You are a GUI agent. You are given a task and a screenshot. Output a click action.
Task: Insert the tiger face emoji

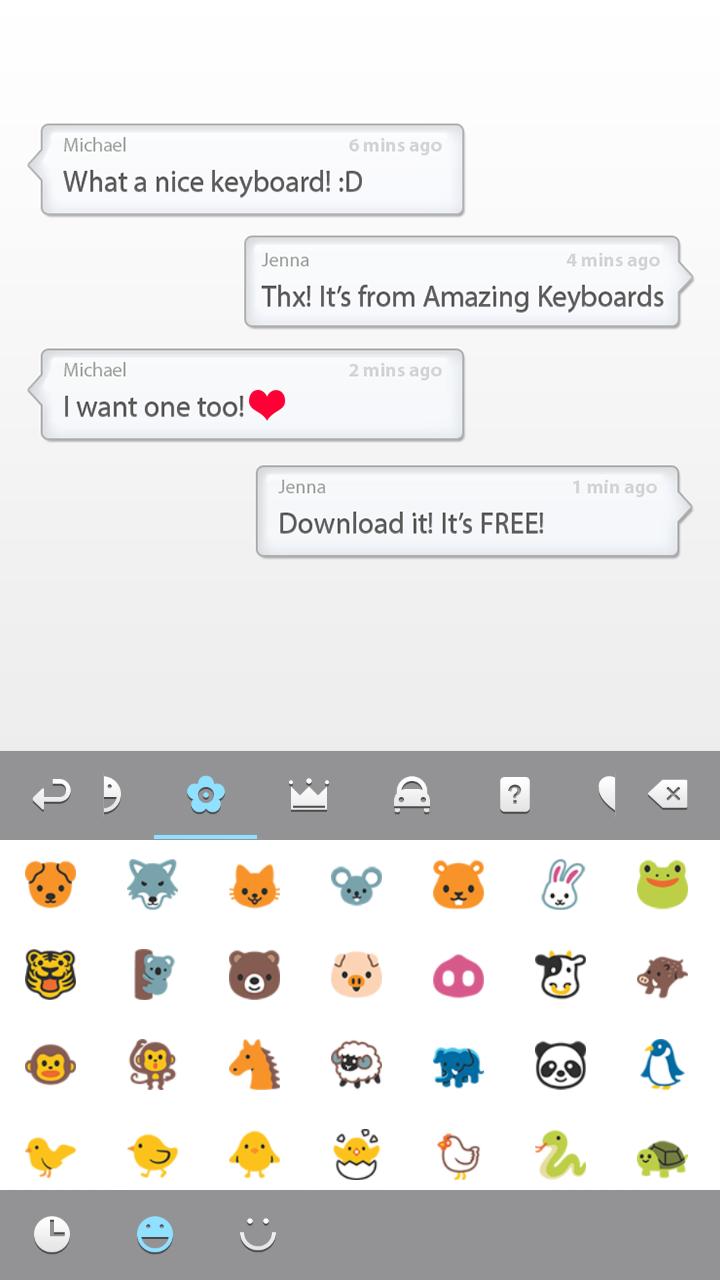tap(51, 975)
